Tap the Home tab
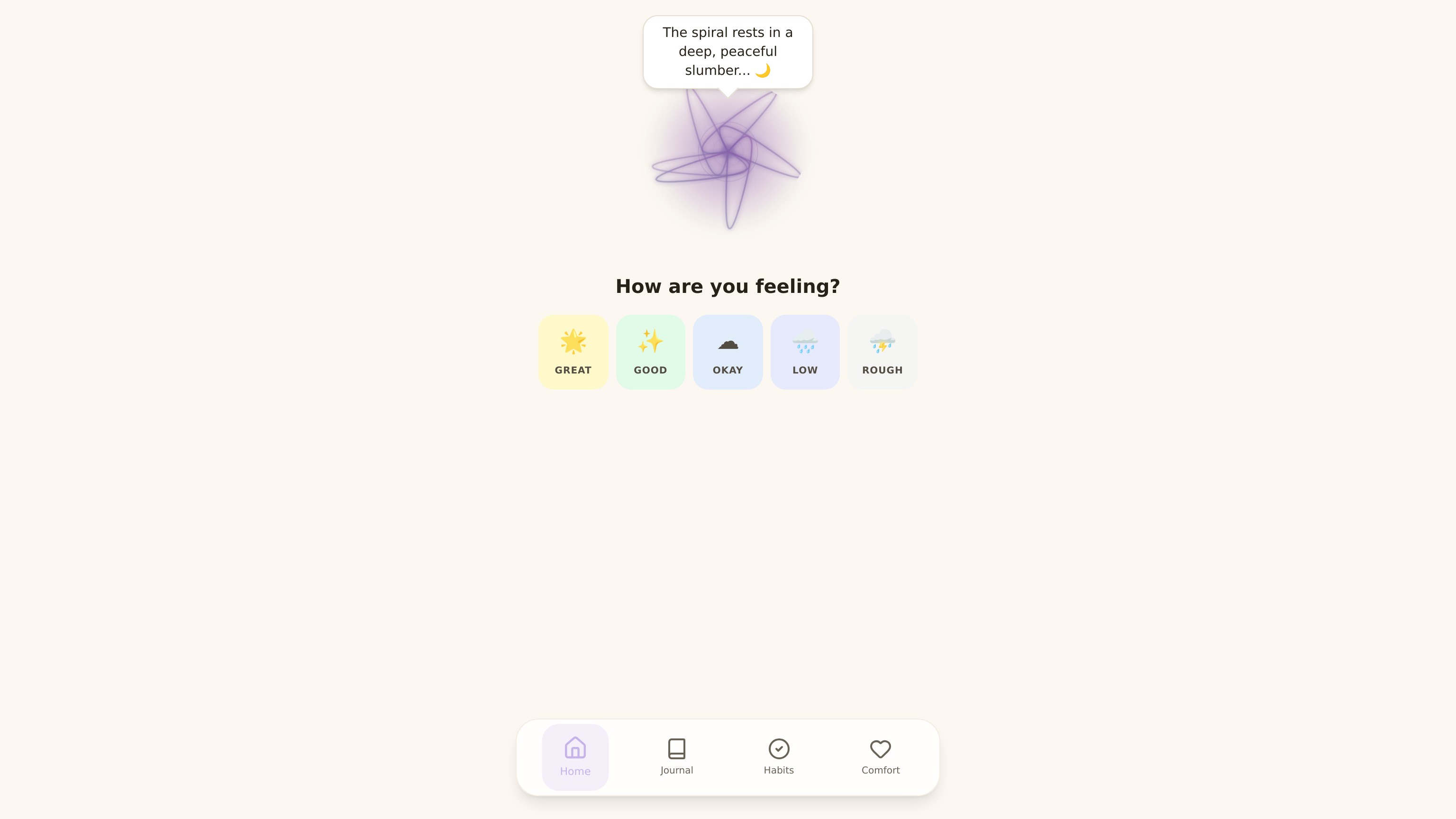The image size is (1456, 819). 575,756
